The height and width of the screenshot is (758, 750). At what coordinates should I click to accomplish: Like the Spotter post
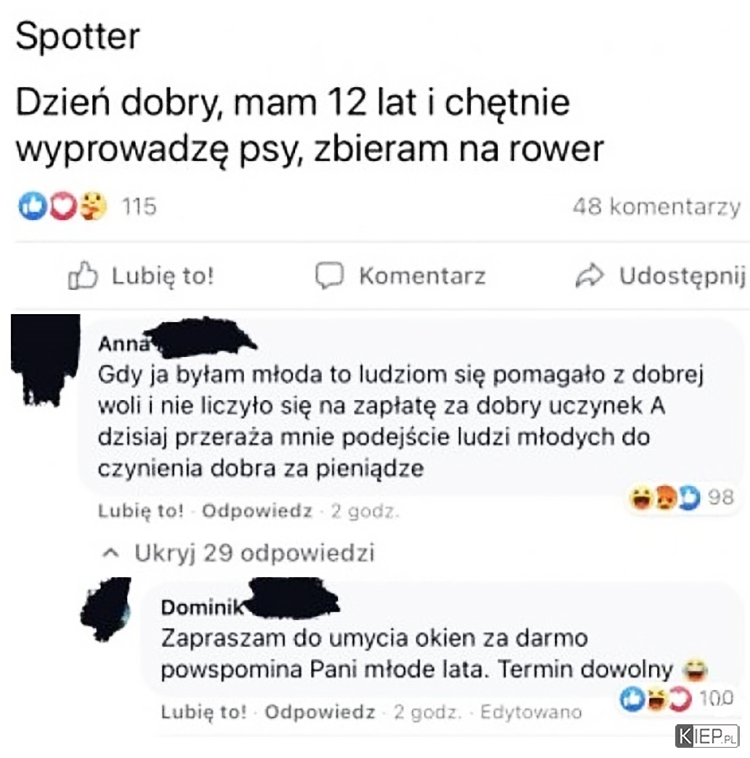pos(140,276)
